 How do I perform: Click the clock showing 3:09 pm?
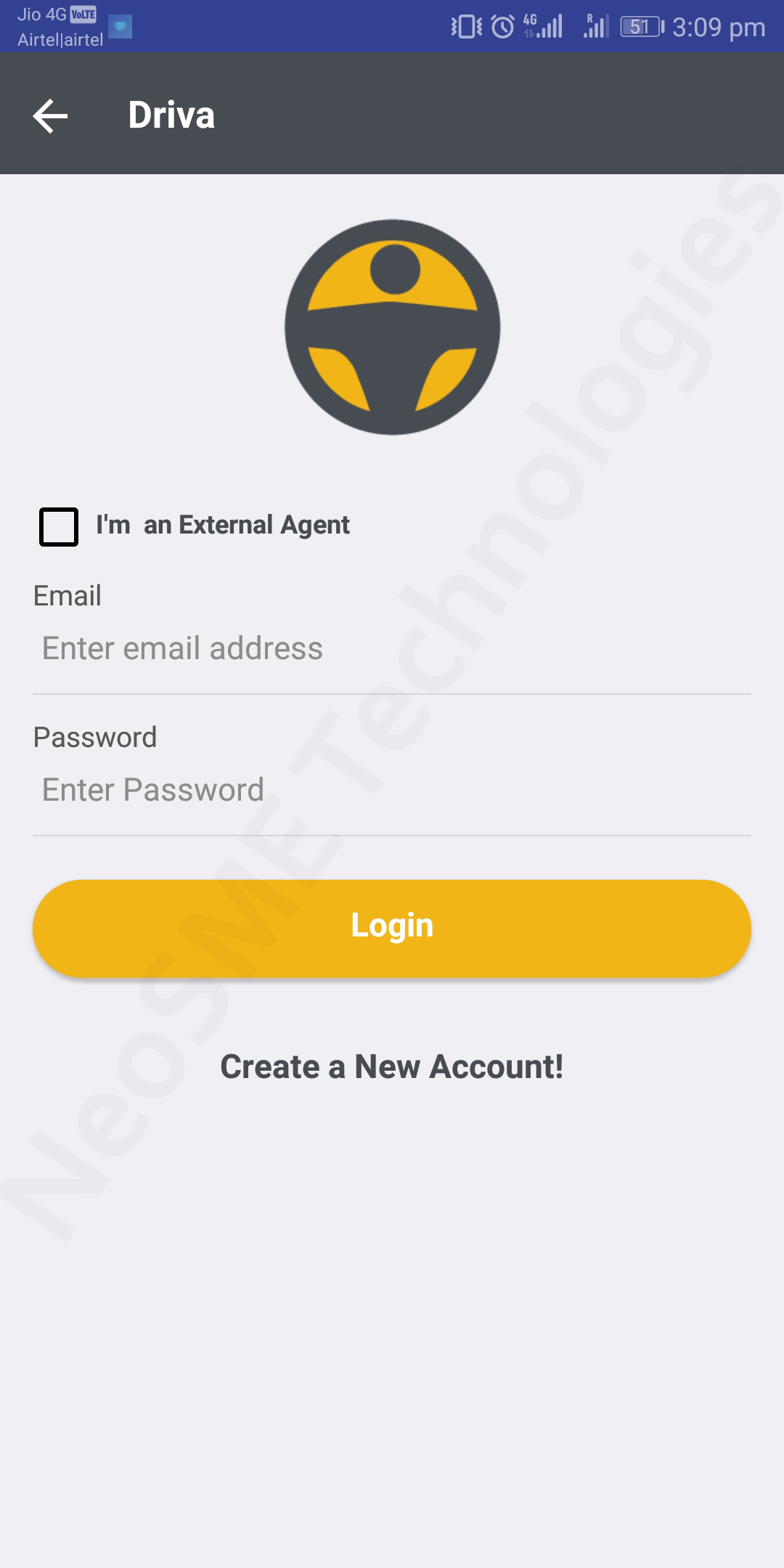(719, 27)
